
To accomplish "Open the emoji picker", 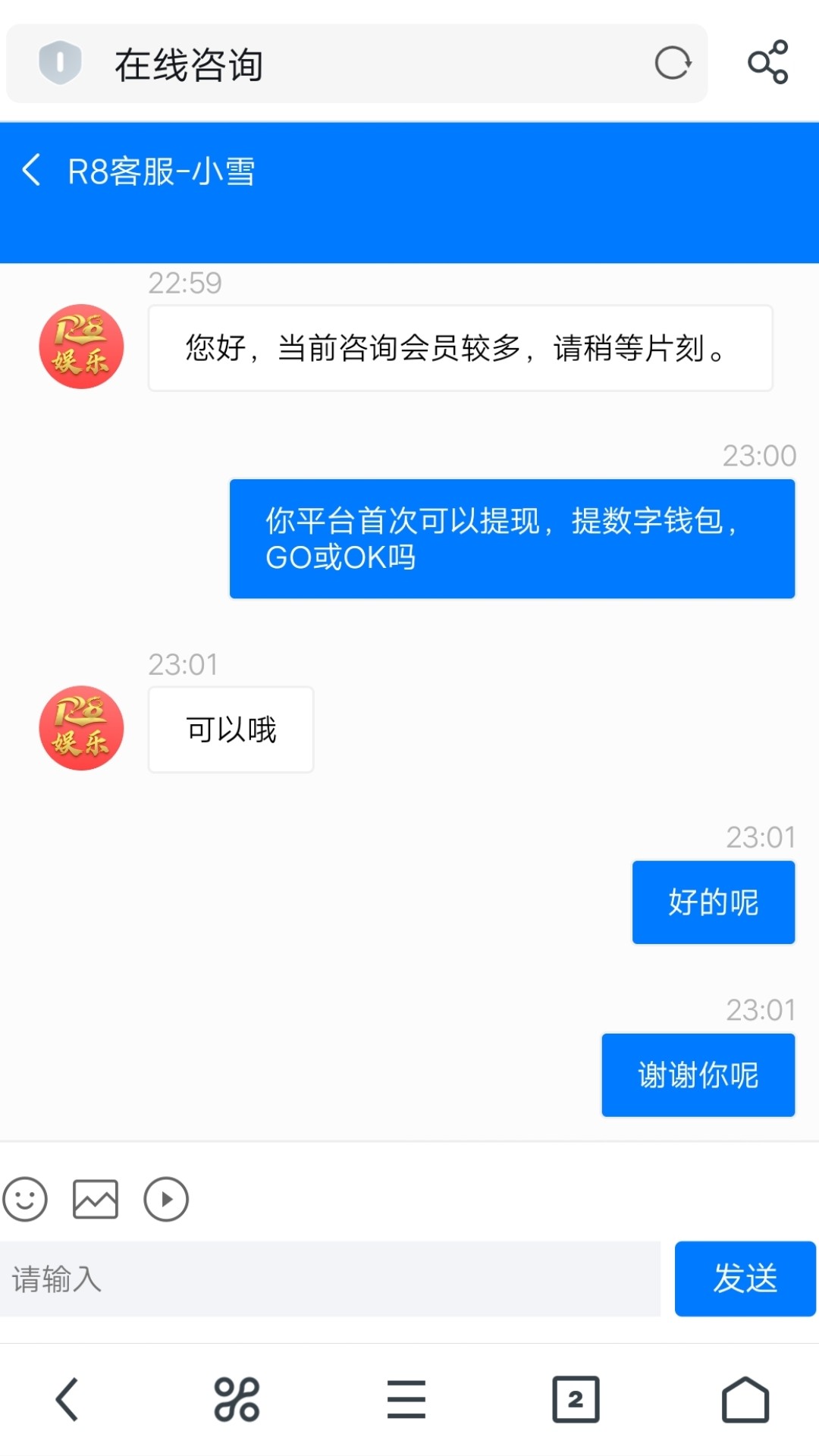I will click(x=25, y=1199).
